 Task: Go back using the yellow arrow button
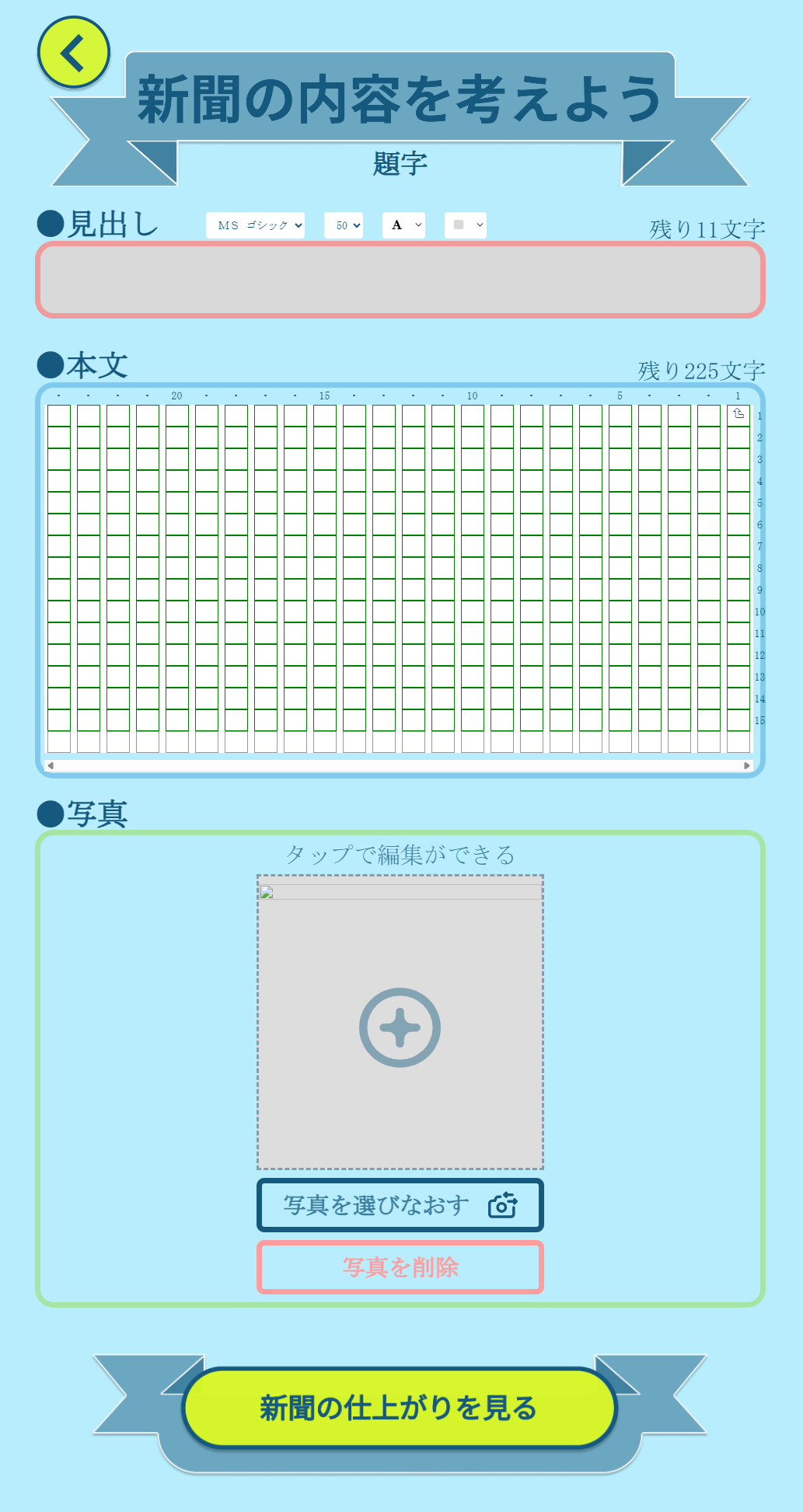pyautogui.click(x=74, y=53)
